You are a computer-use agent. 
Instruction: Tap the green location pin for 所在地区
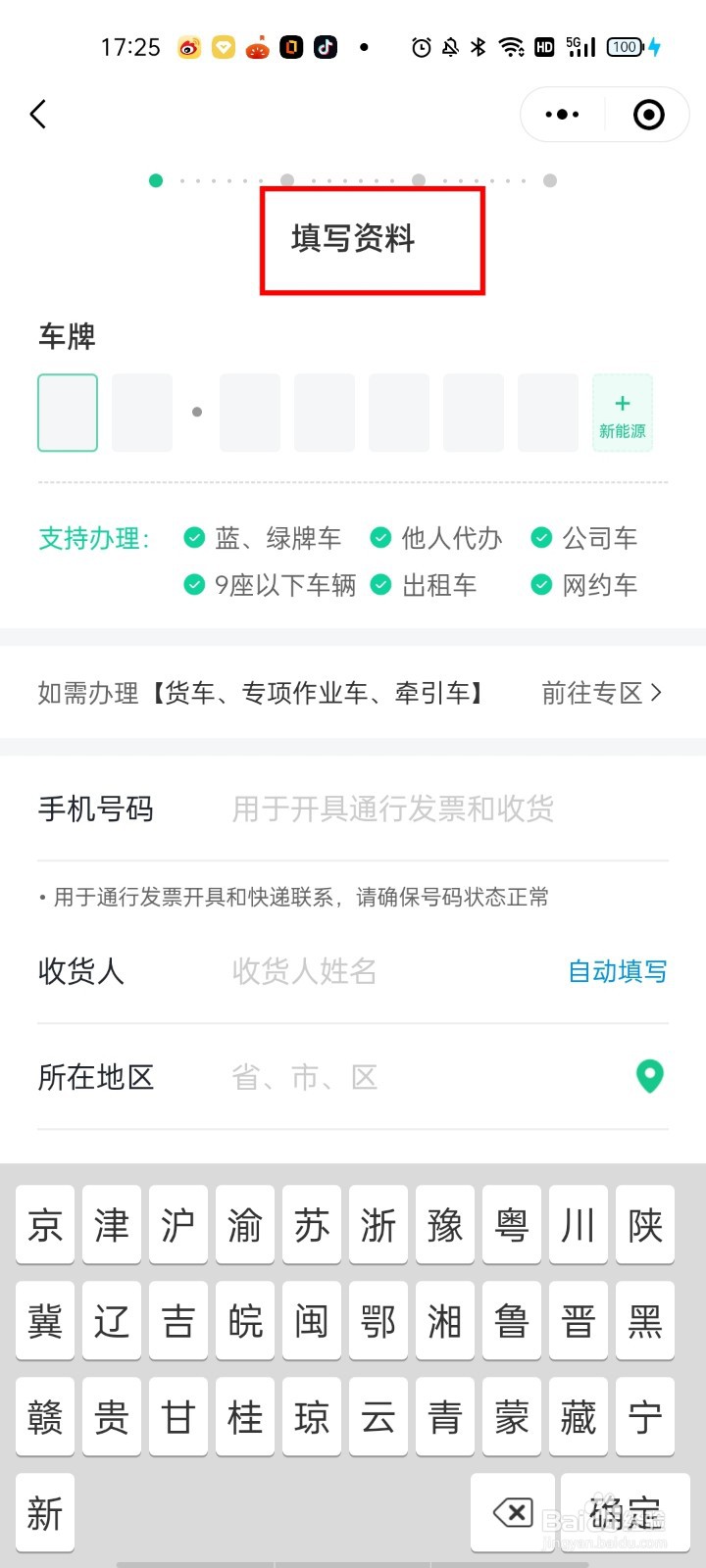click(648, 1075)
